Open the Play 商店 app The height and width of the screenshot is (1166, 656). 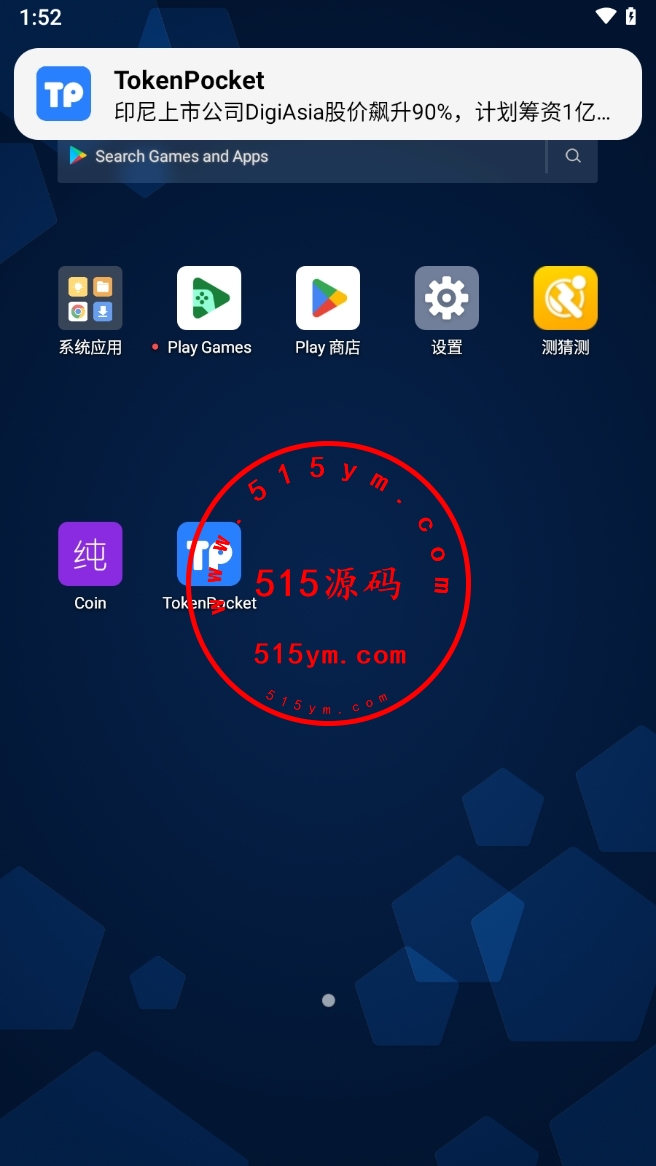[328, 298]
